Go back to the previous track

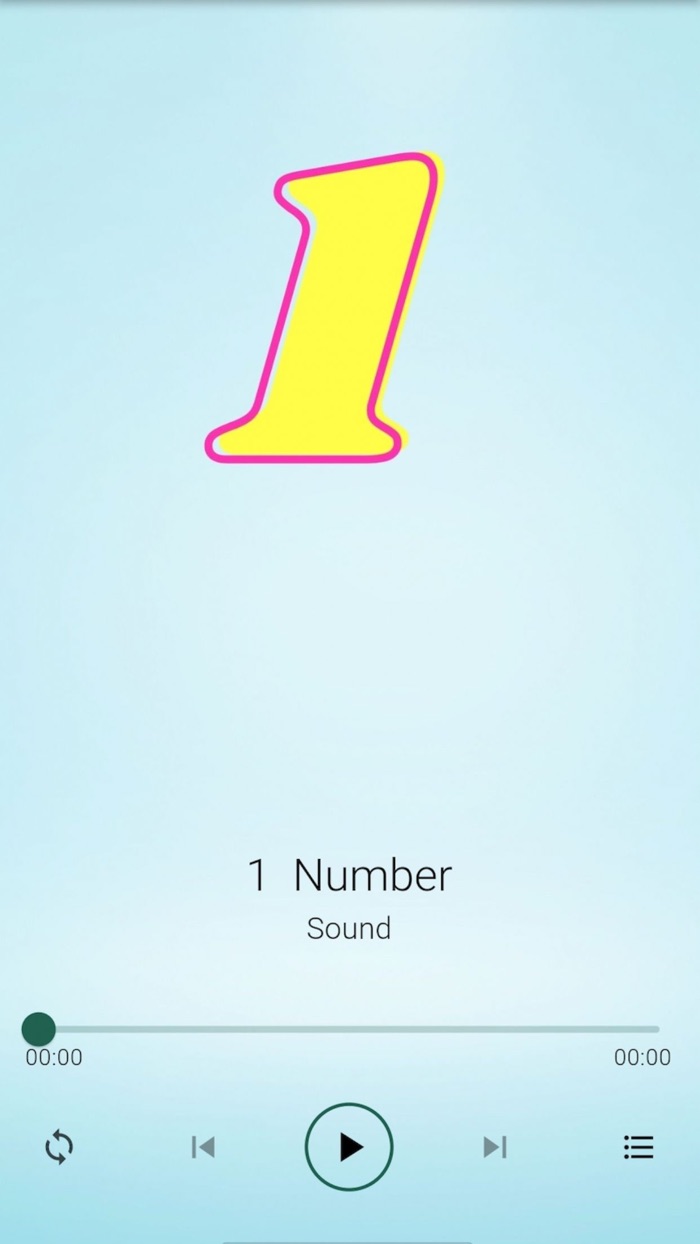(x=203, y=1147)
